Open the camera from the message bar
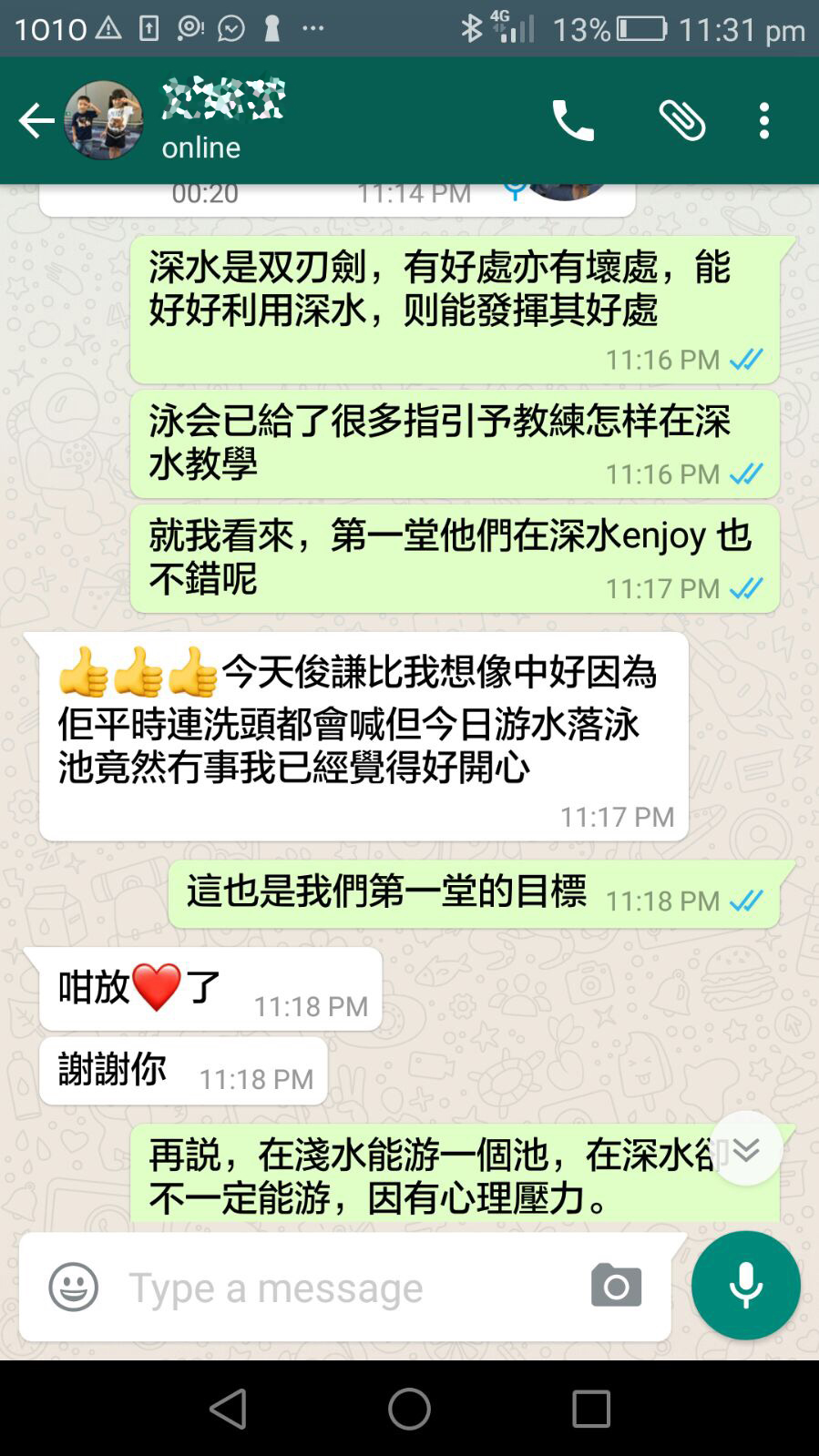The width and height of the screenshot is (819, 1456). [x=617, y=1286]
